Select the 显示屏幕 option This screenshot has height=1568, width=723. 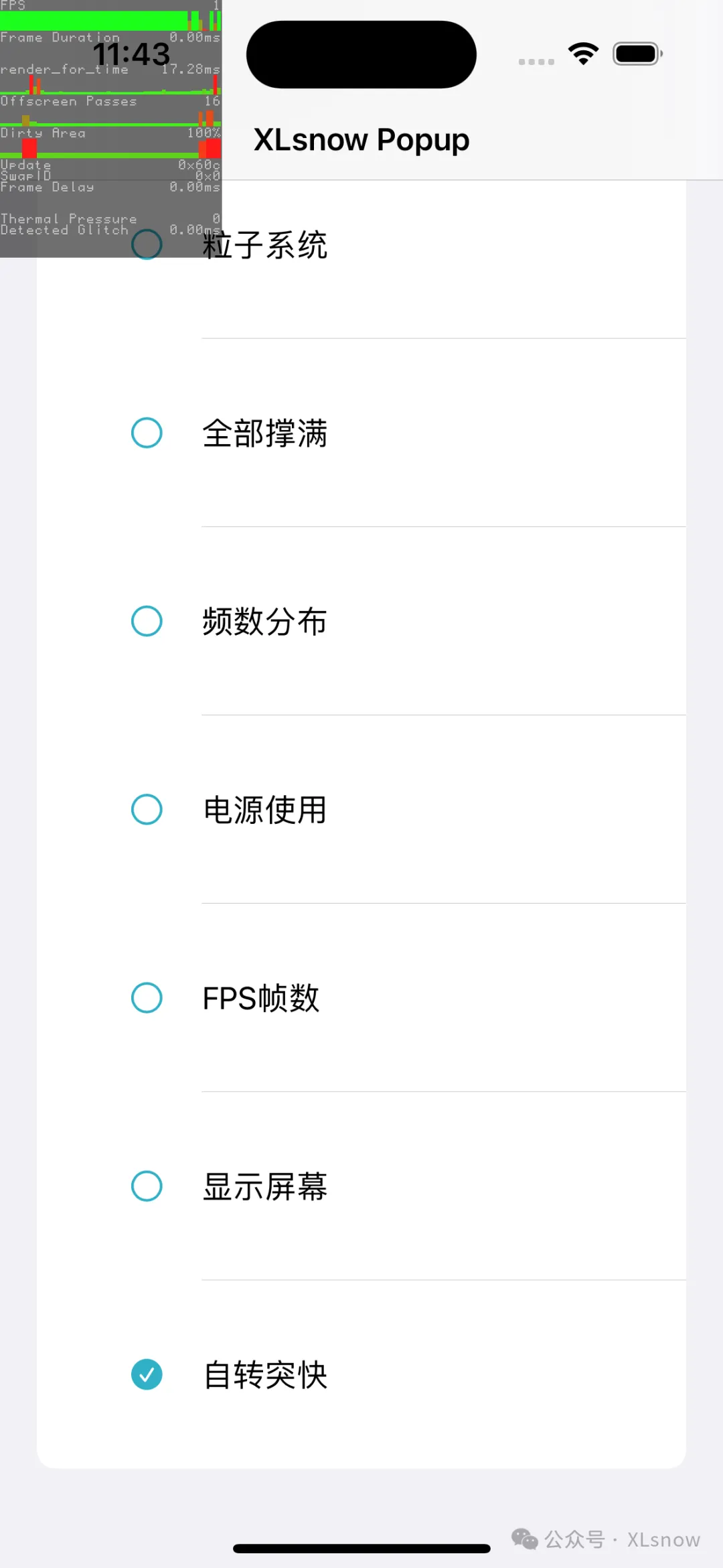tap(361, 1186)
